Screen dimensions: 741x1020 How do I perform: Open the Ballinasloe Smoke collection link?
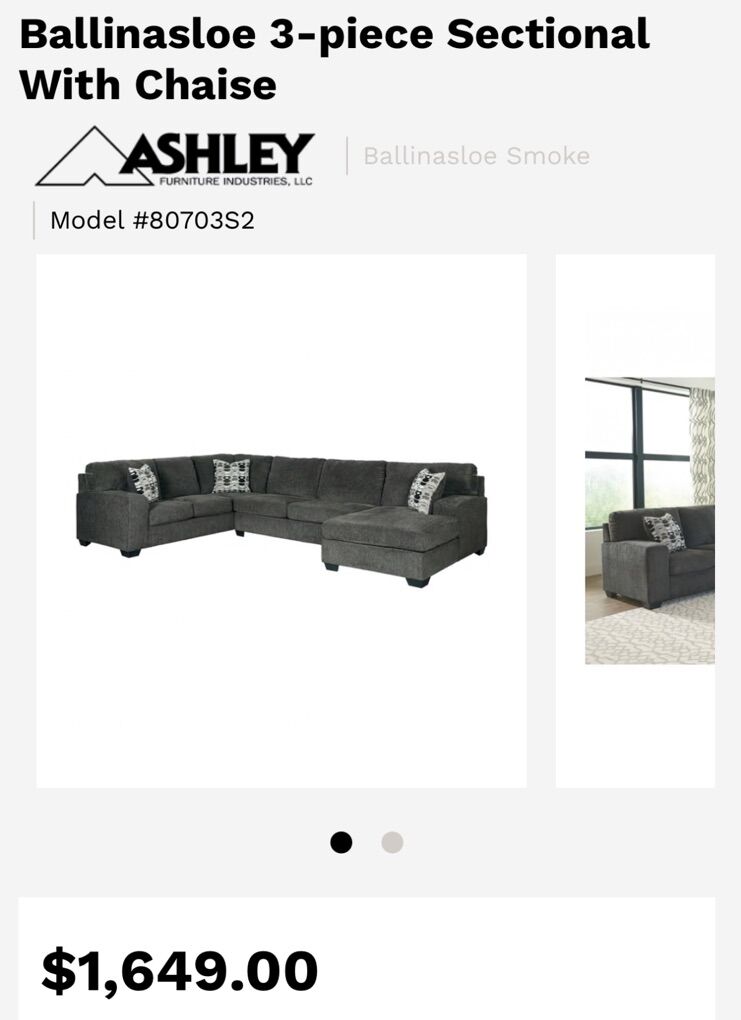pyautogui.click(x=476, y=156)
